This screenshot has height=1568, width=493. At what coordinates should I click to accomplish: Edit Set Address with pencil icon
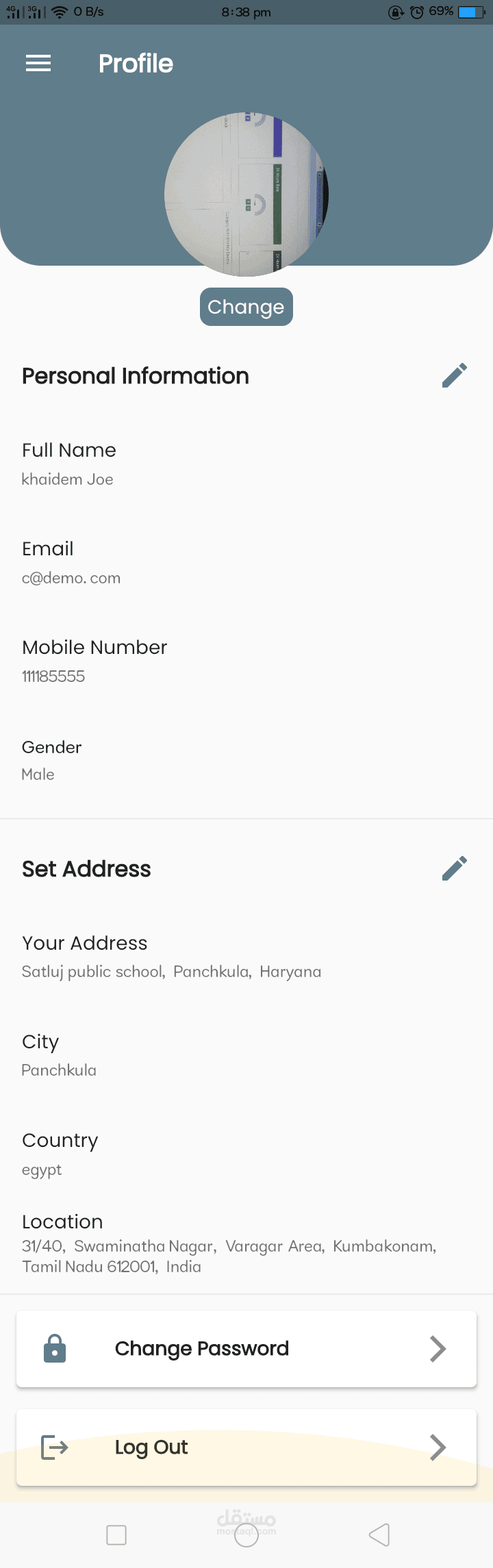454,868
